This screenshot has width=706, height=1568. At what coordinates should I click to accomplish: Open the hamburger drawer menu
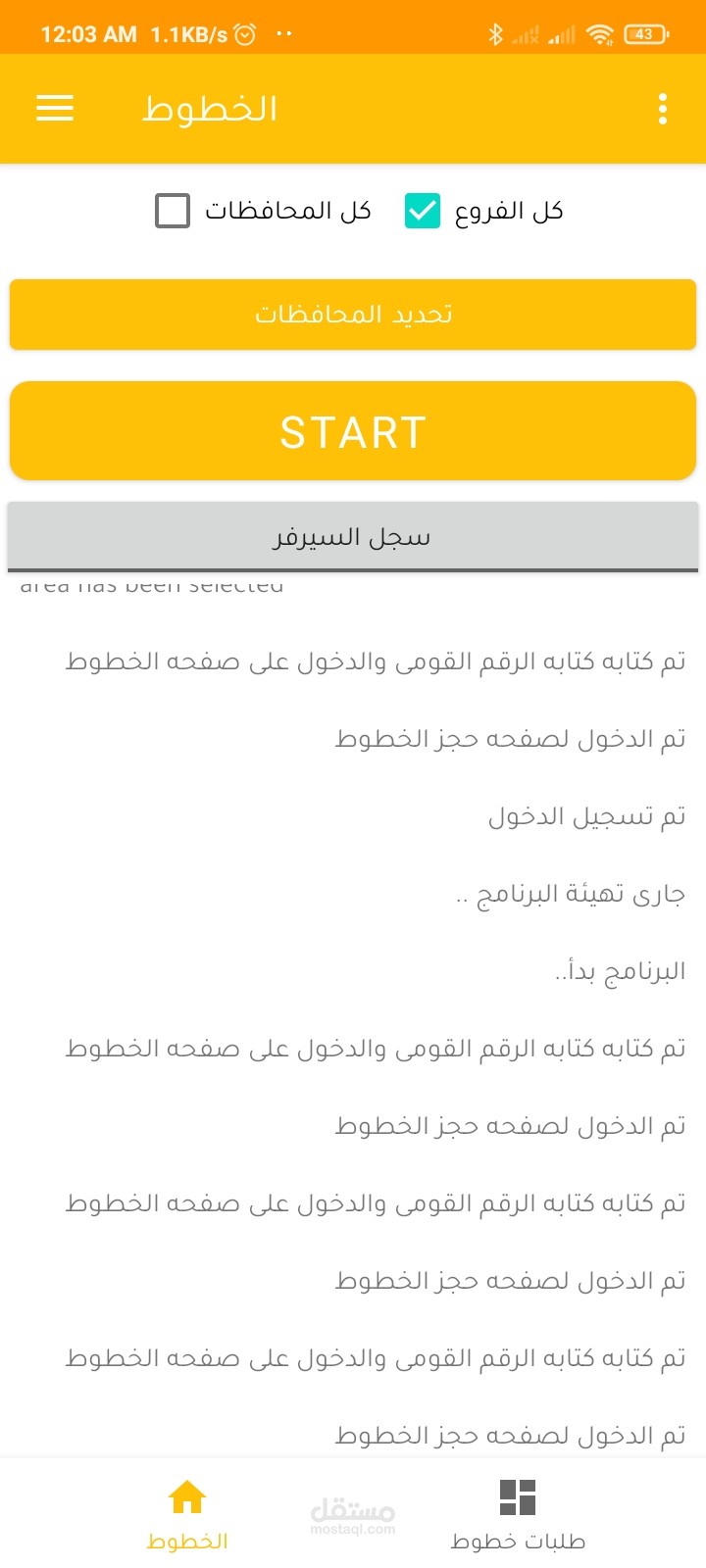tap(55, 108)
